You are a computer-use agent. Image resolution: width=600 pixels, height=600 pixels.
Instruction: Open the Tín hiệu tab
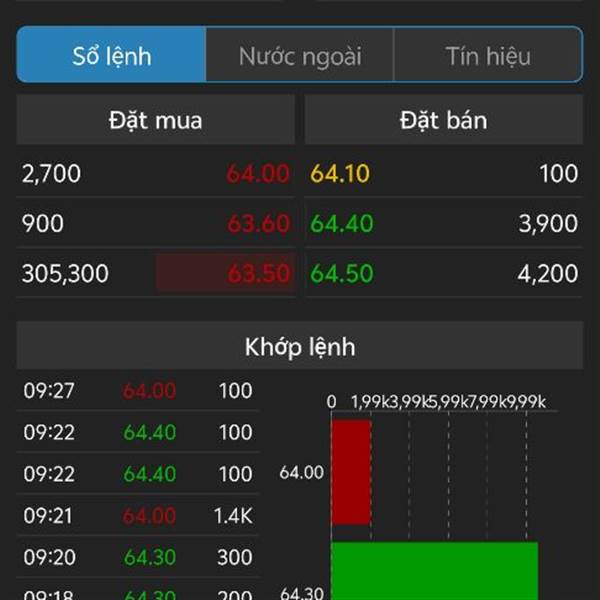488,55
